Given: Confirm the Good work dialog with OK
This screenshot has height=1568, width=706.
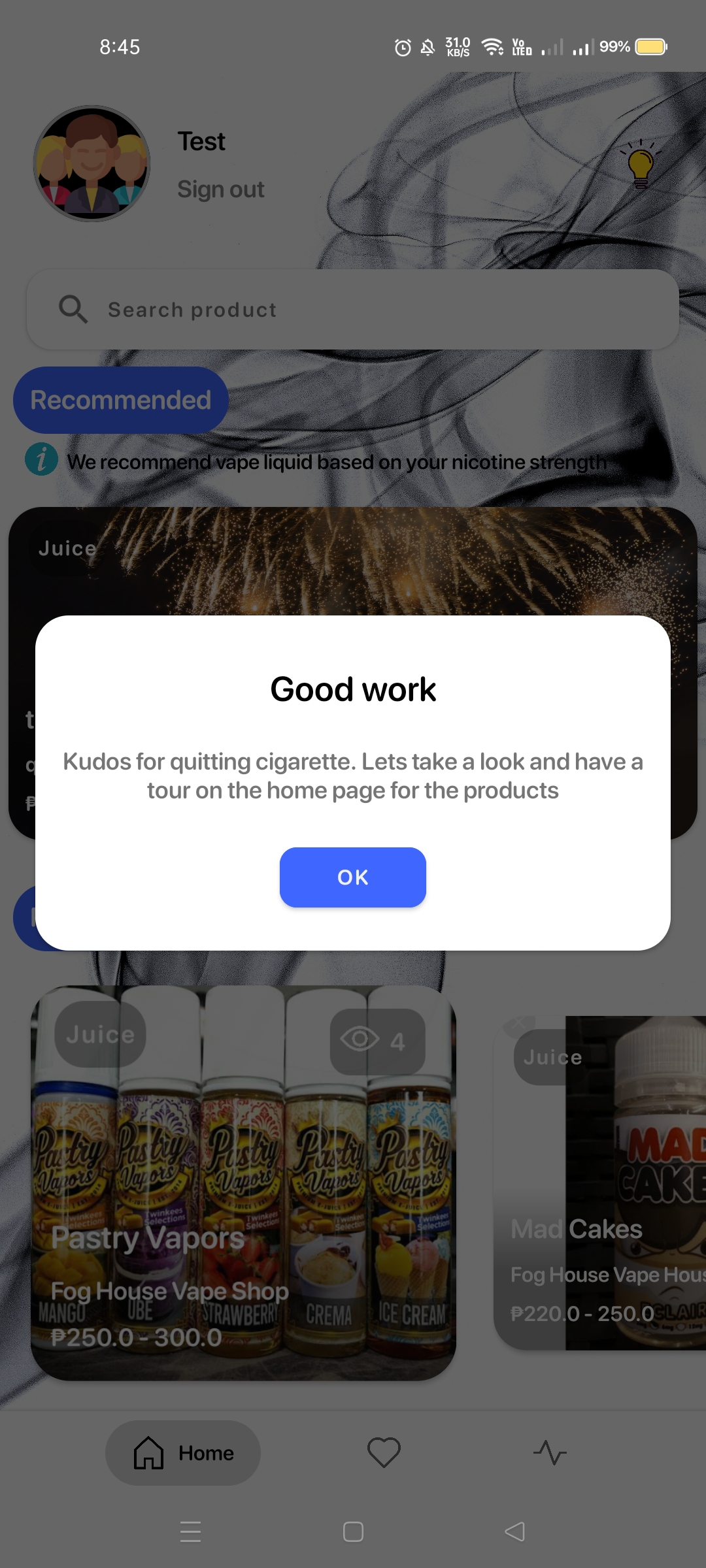Looking at the screenshot, I should (x=353, y=877).
